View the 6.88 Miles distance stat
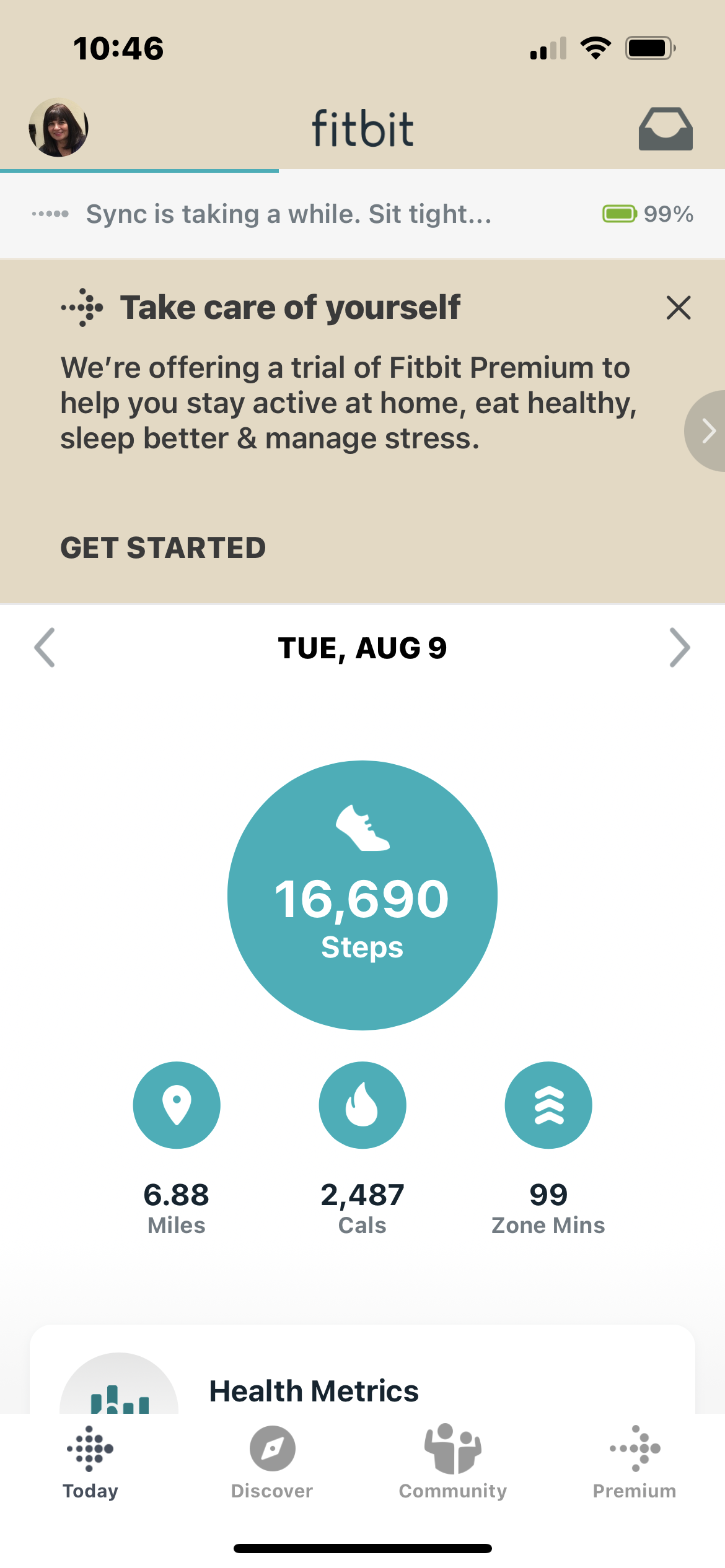725x1568 pixels. coord(177,1105)
